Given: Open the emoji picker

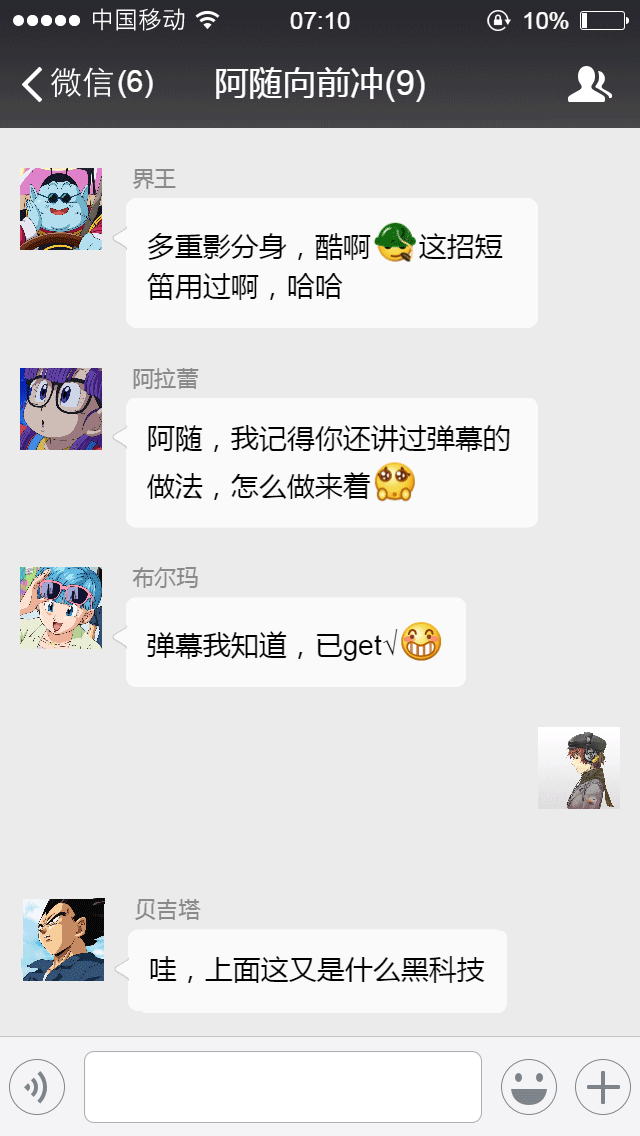Looking at the screenshot, I should 529,1087.
